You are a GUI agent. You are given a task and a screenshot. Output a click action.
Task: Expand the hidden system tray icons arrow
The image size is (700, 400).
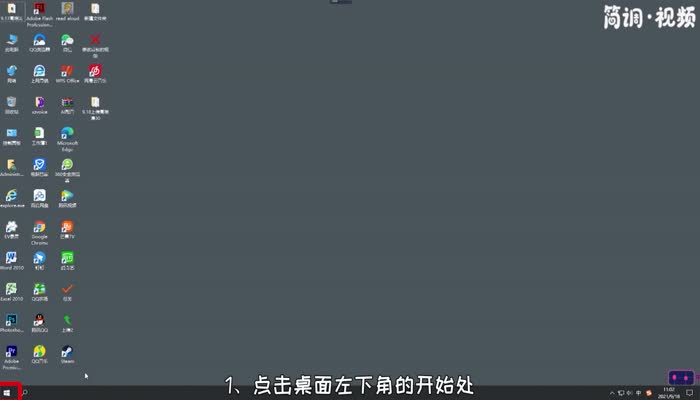click(x=611, y=391)
